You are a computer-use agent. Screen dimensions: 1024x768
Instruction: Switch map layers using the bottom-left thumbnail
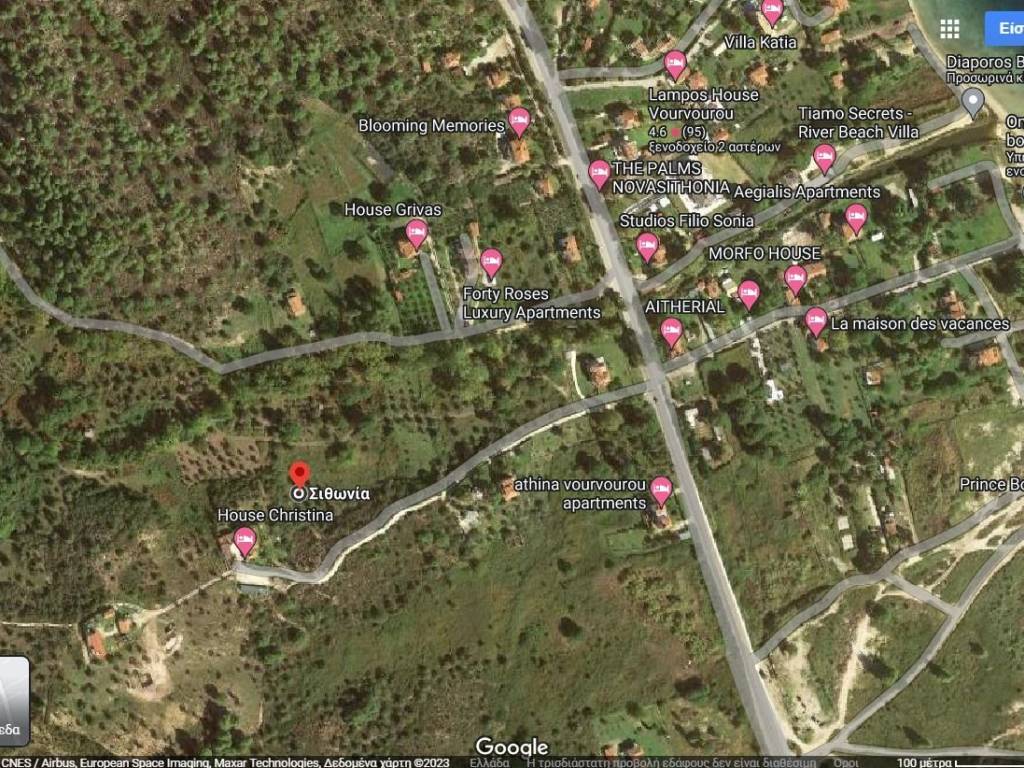click(x=12, y=700)
